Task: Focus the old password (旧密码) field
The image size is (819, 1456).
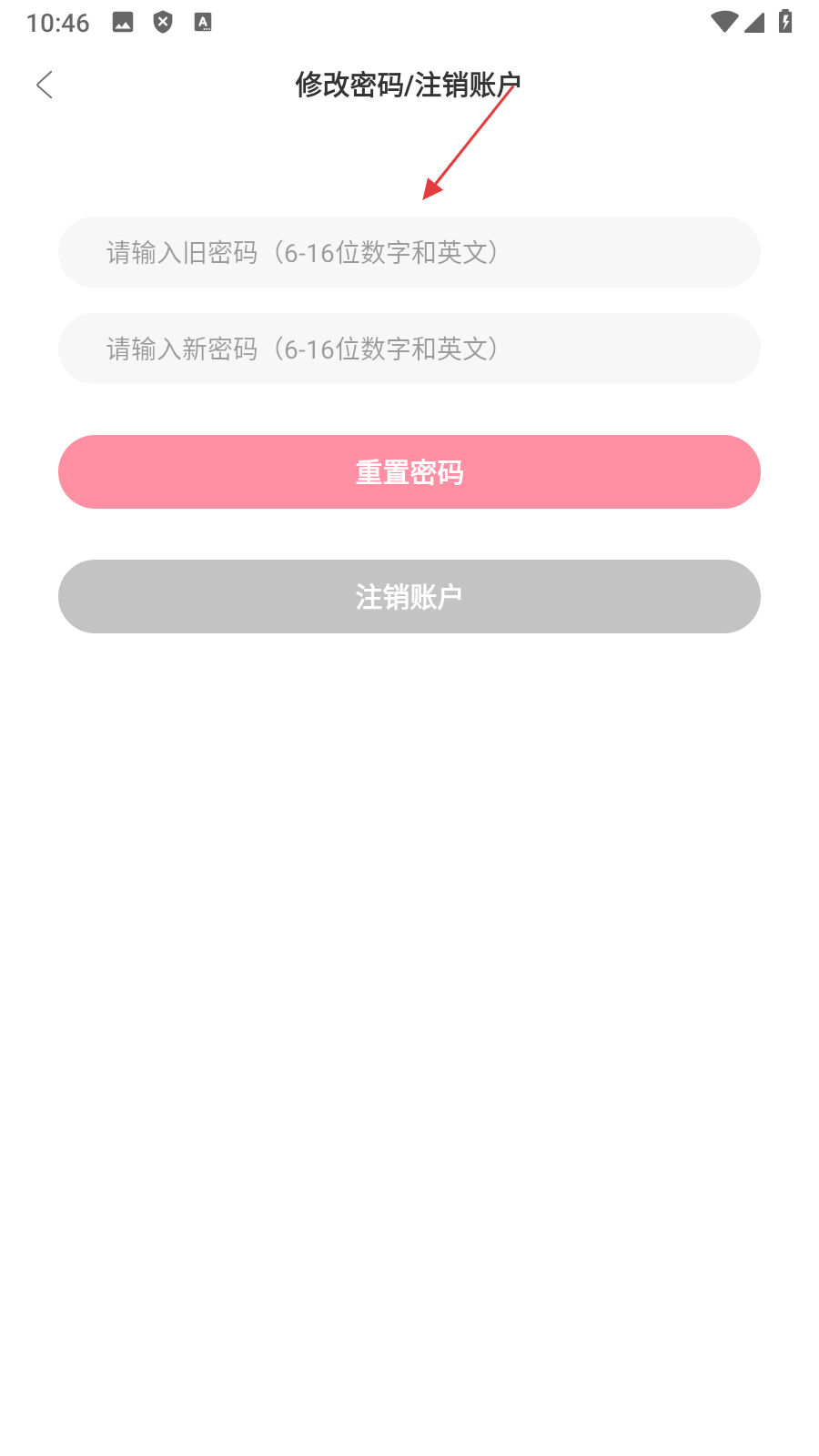Action: click(x=409, y=252)
